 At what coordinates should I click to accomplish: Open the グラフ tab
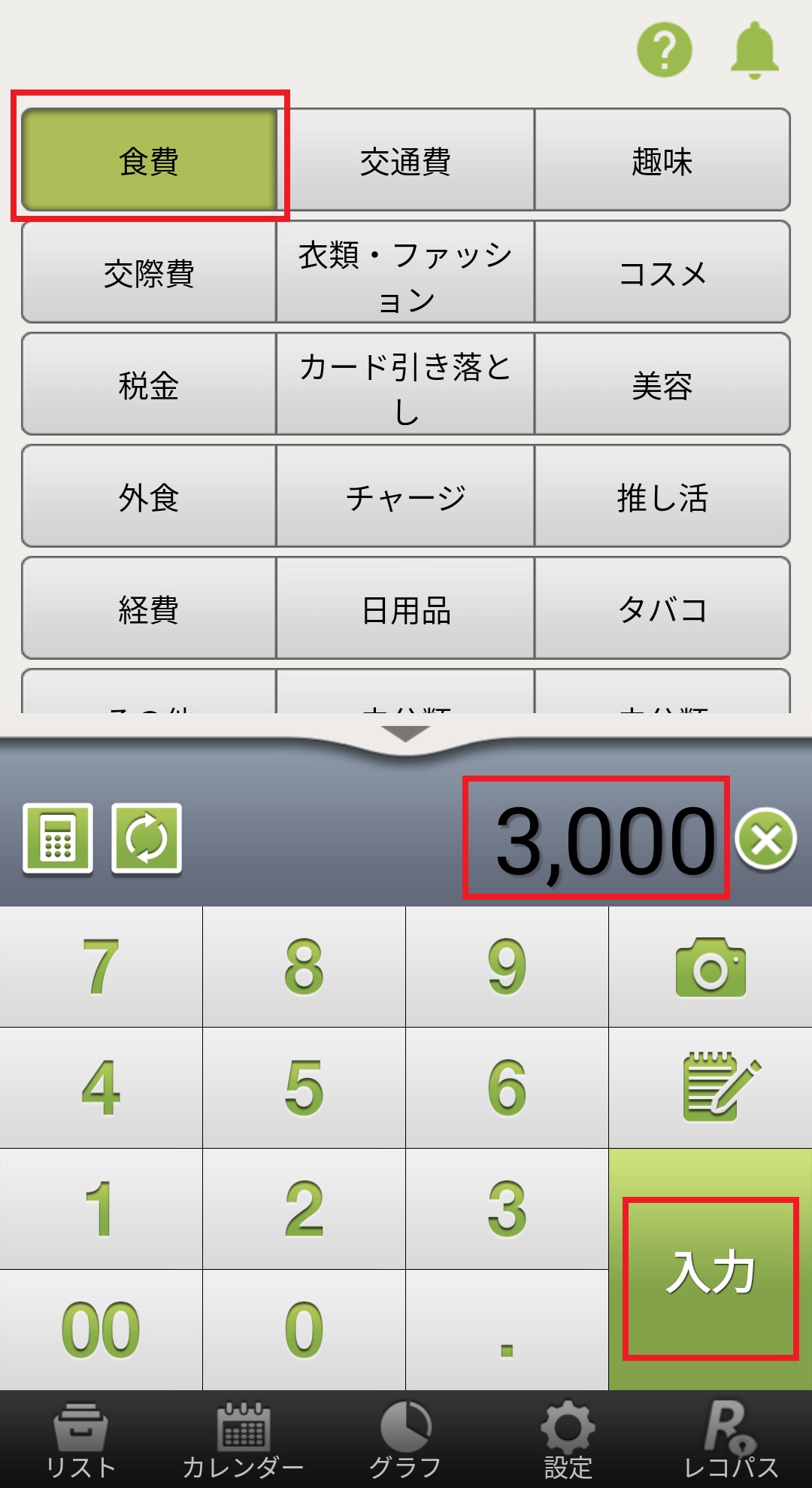tap(405, 1440)
